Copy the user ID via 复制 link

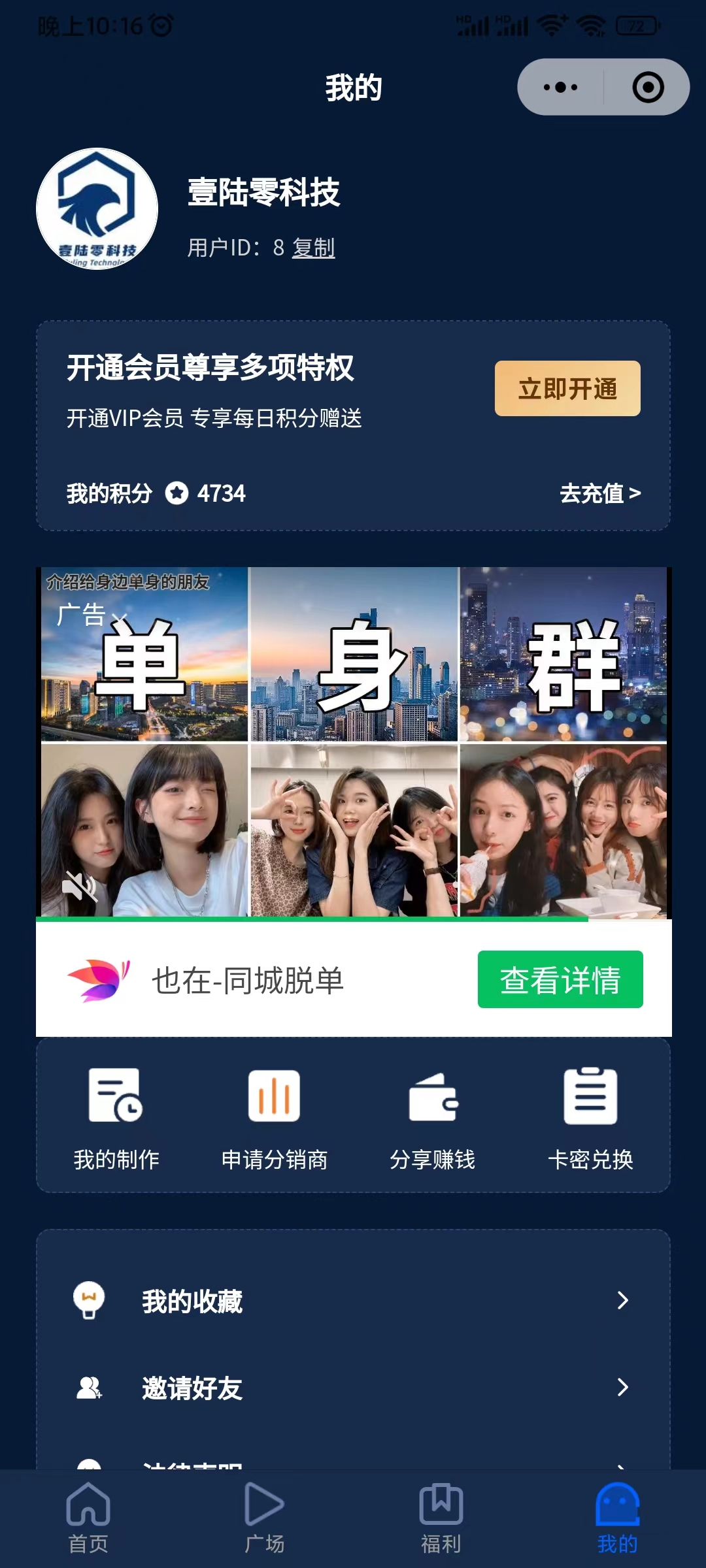pos(313,248)
